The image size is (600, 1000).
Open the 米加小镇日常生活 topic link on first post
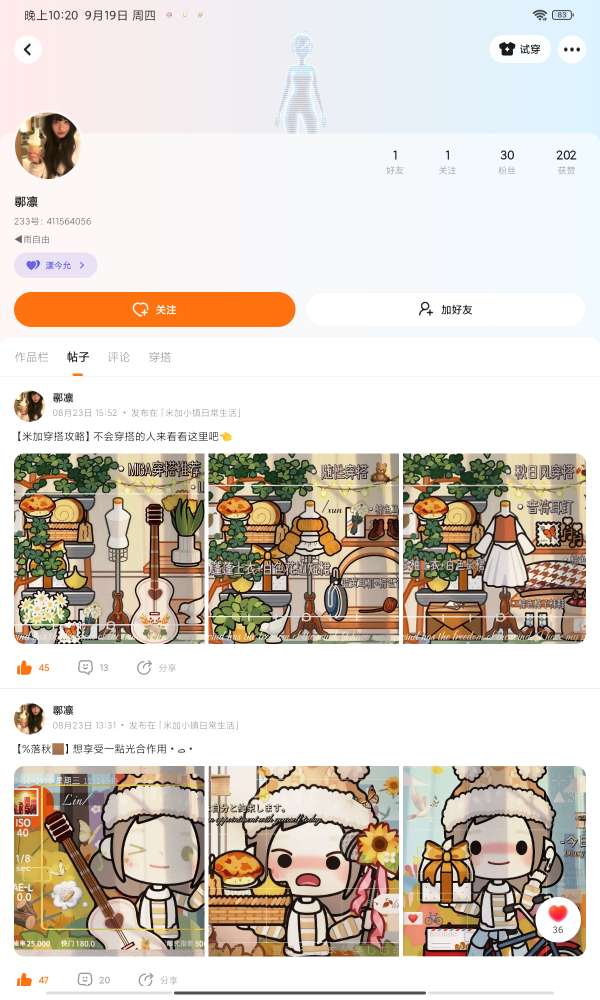198,412
